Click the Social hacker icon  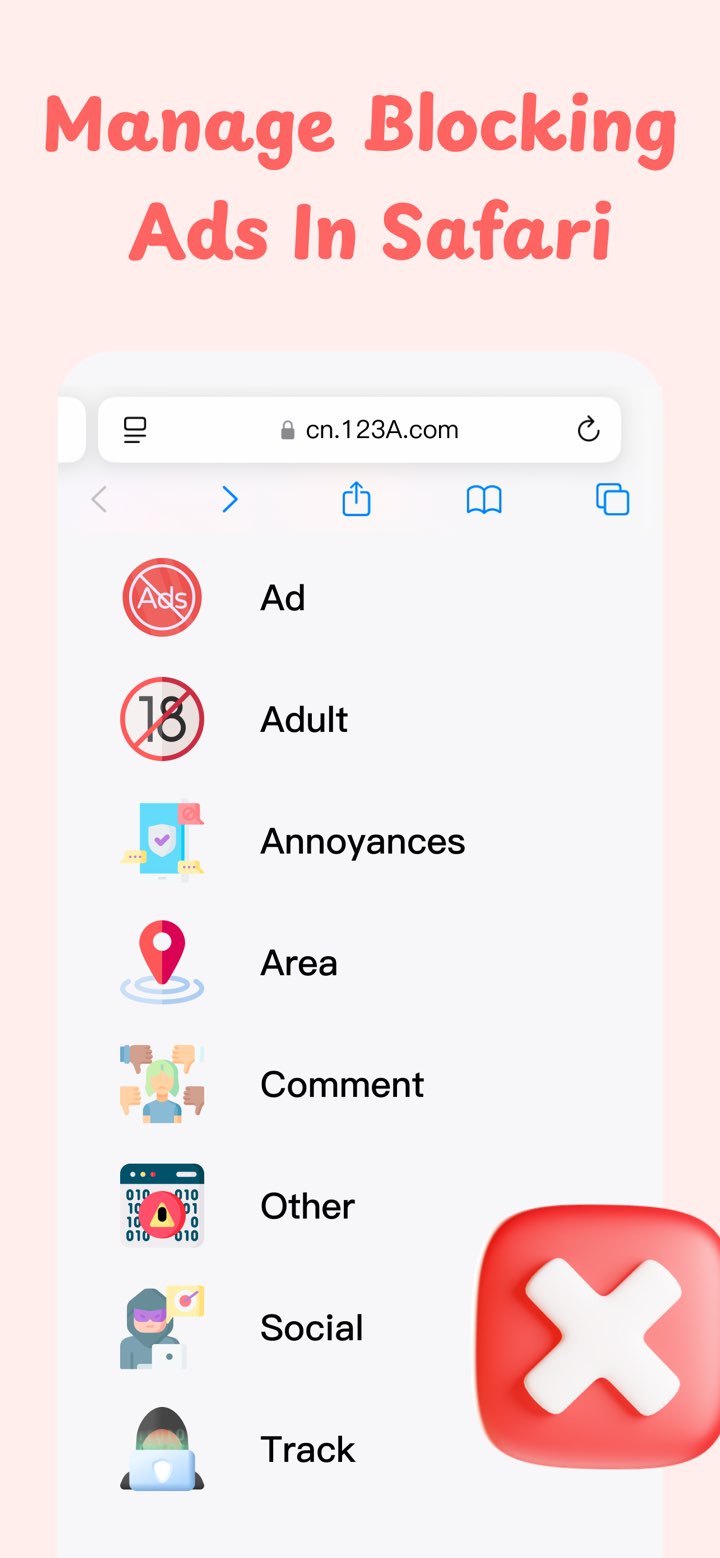pyautogui.click(x=162, y=1327)
